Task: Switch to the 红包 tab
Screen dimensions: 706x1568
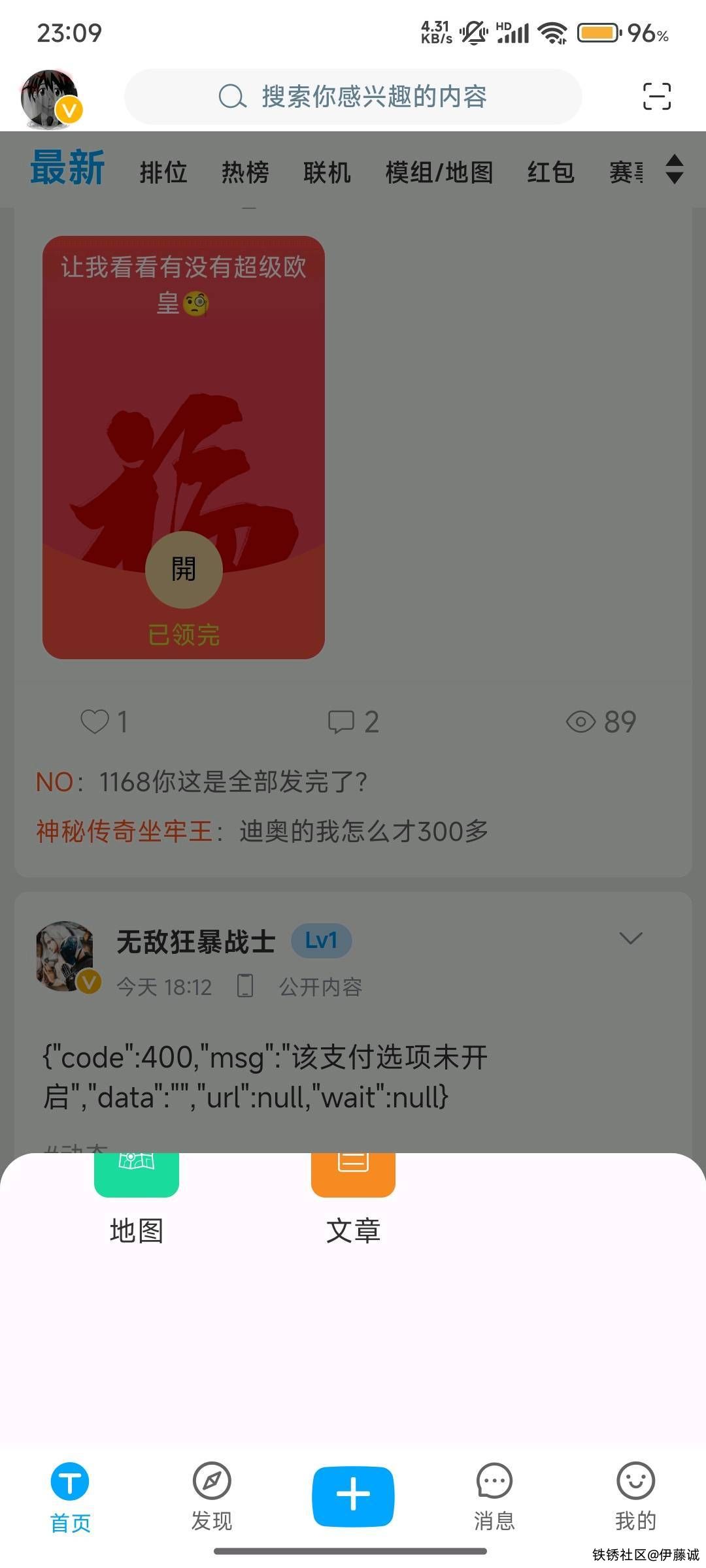Action: click(550, 172)
